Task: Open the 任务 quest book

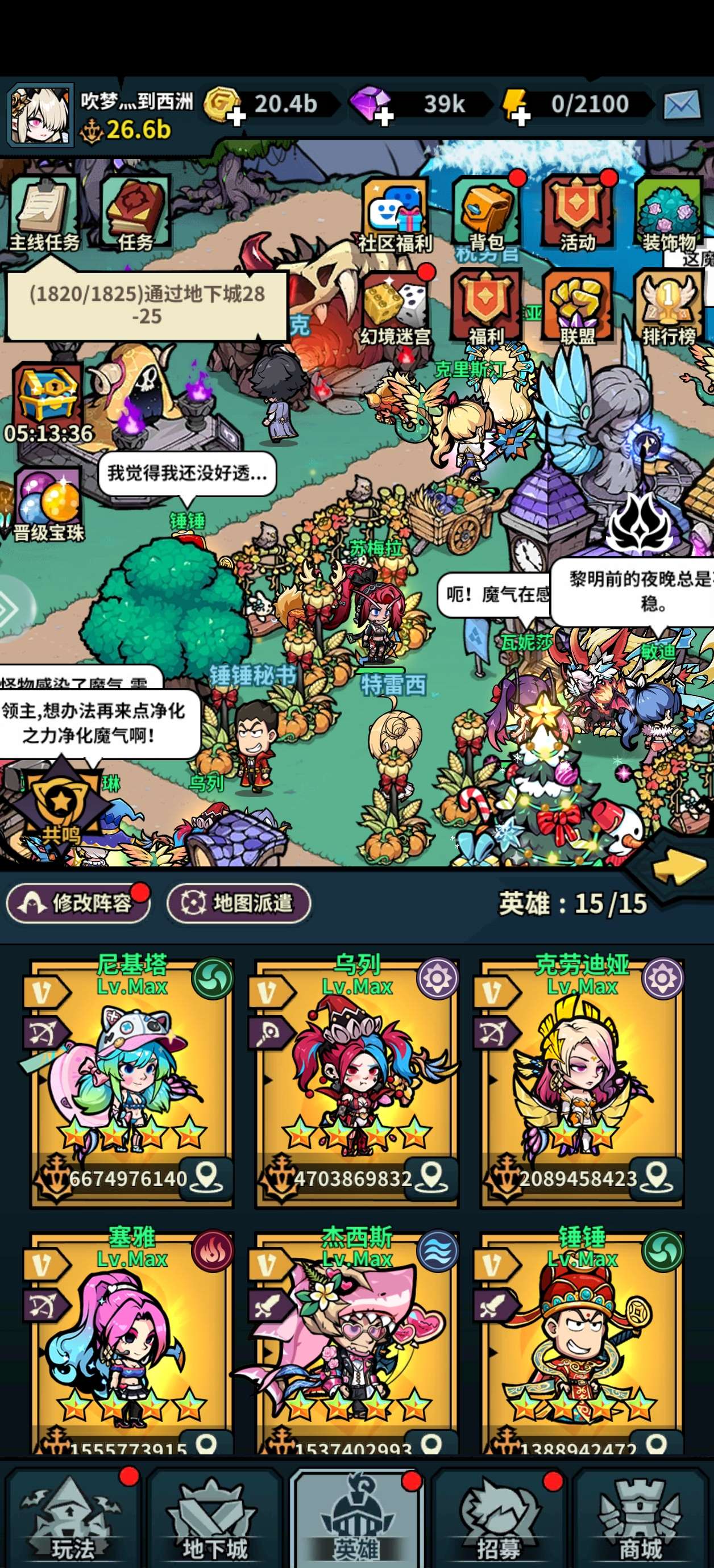Action: click(135, 213)
